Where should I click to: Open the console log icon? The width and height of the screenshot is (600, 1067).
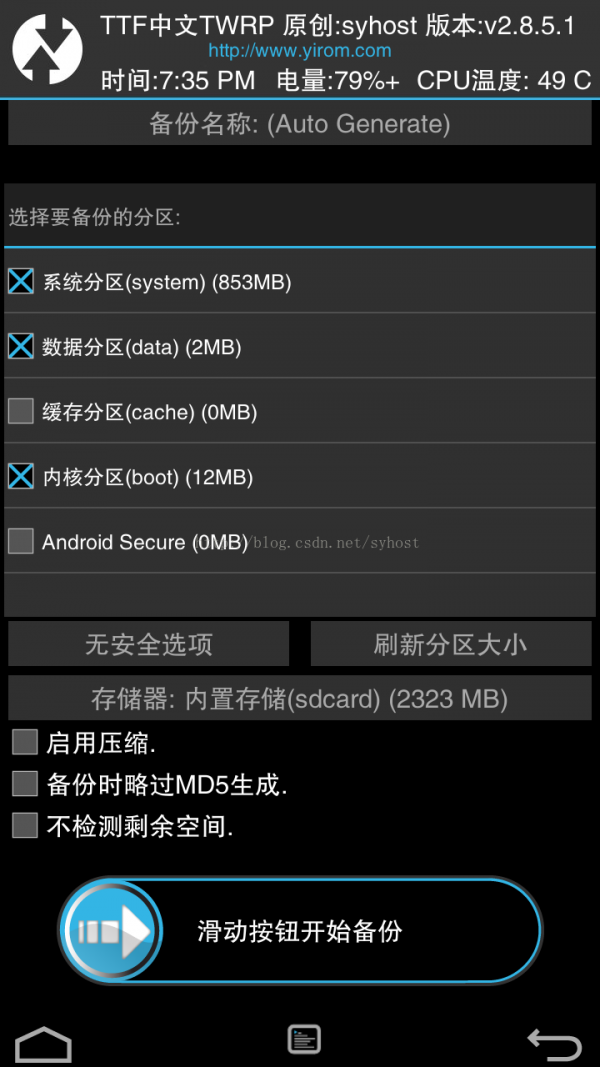304,1040
